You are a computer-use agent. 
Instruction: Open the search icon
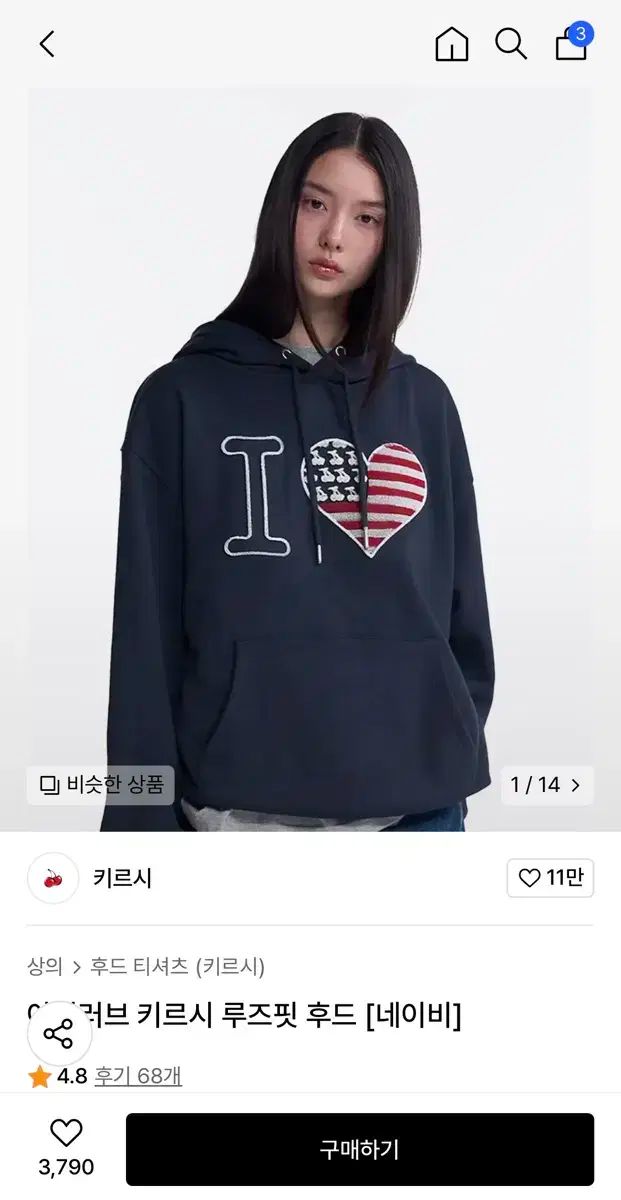(511, 44)
